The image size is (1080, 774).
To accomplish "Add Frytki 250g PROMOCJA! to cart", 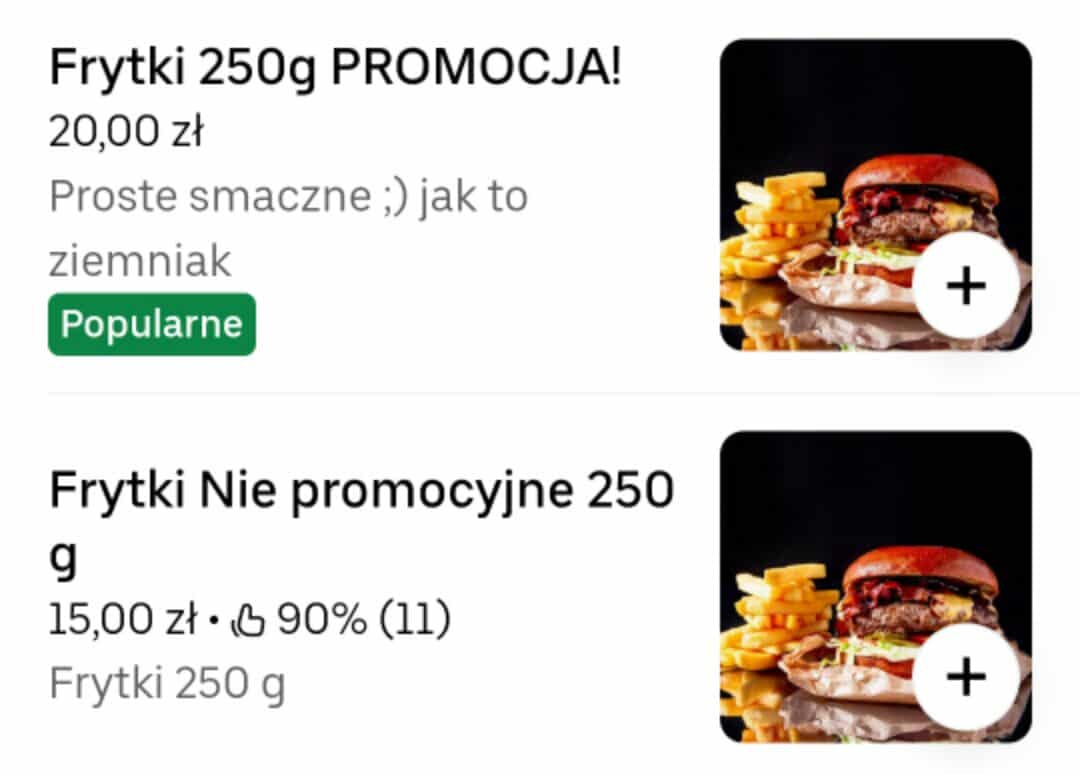I will click(x=965, y=287).
